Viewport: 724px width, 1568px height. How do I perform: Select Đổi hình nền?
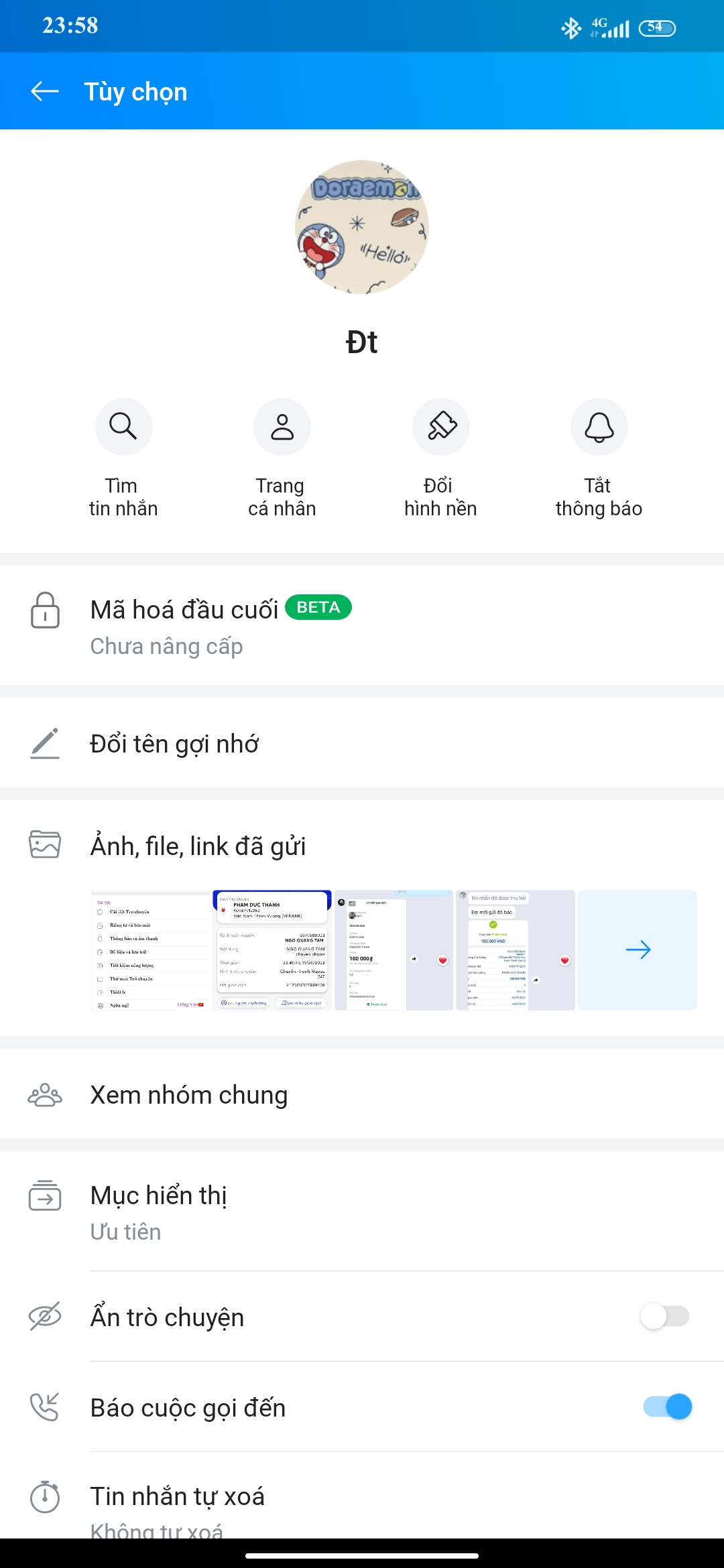point(440,427)
